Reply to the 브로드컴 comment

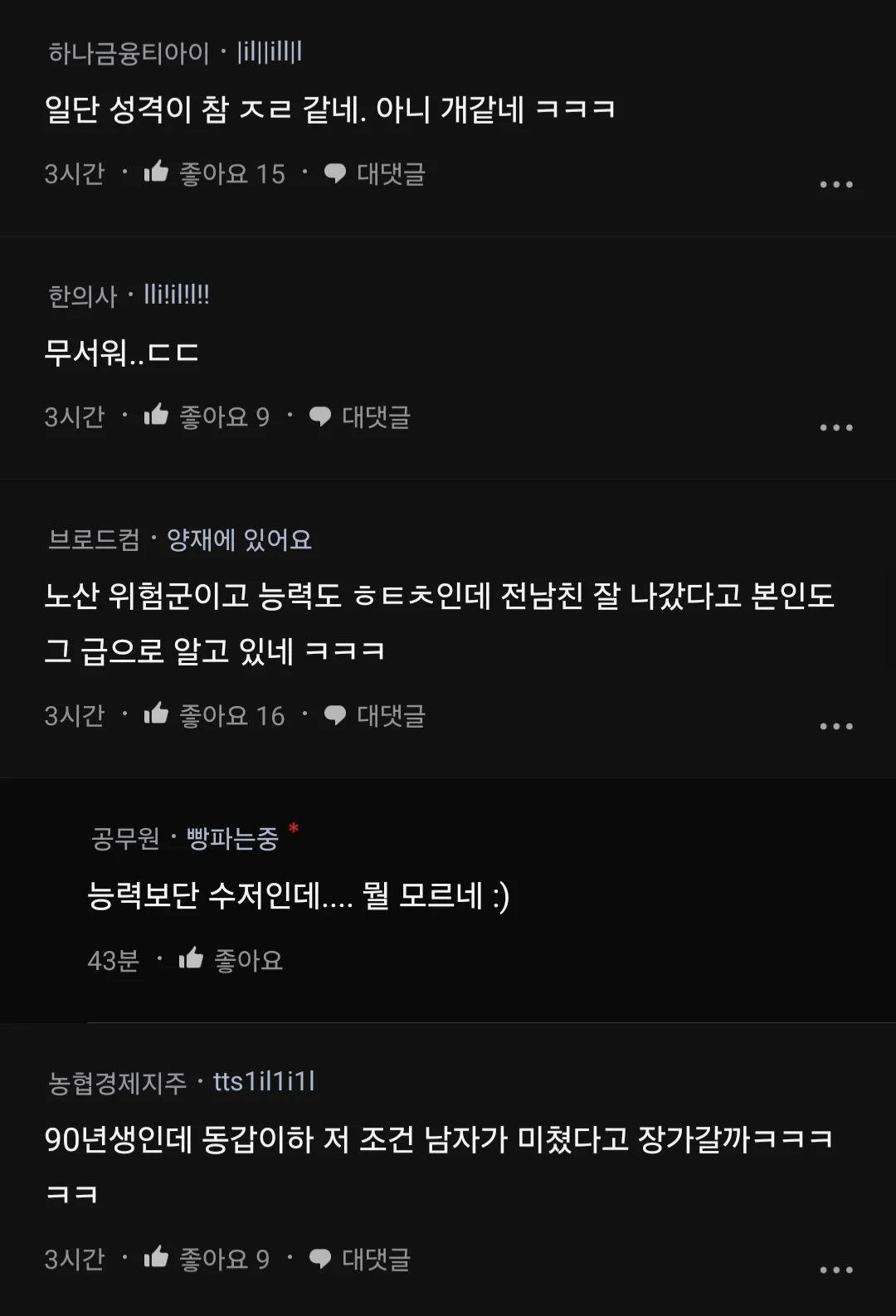point(375,715)
